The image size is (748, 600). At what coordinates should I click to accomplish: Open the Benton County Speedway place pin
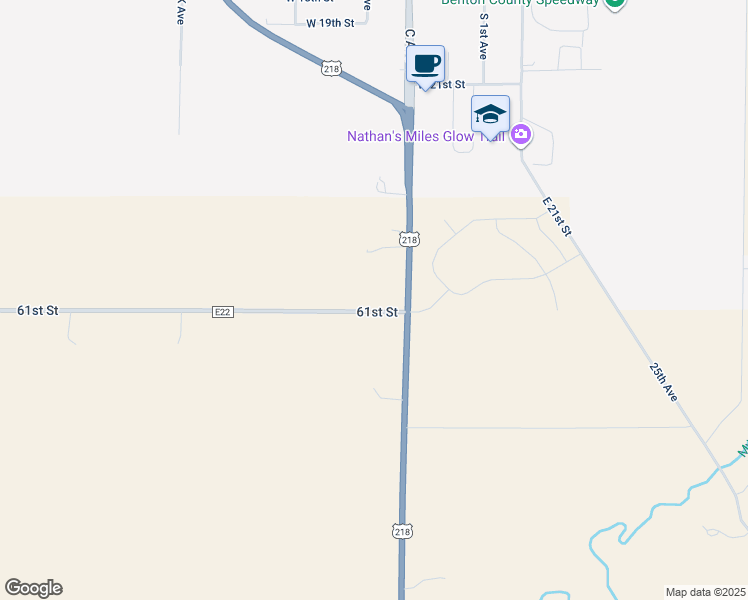click(x=615, y=3)
